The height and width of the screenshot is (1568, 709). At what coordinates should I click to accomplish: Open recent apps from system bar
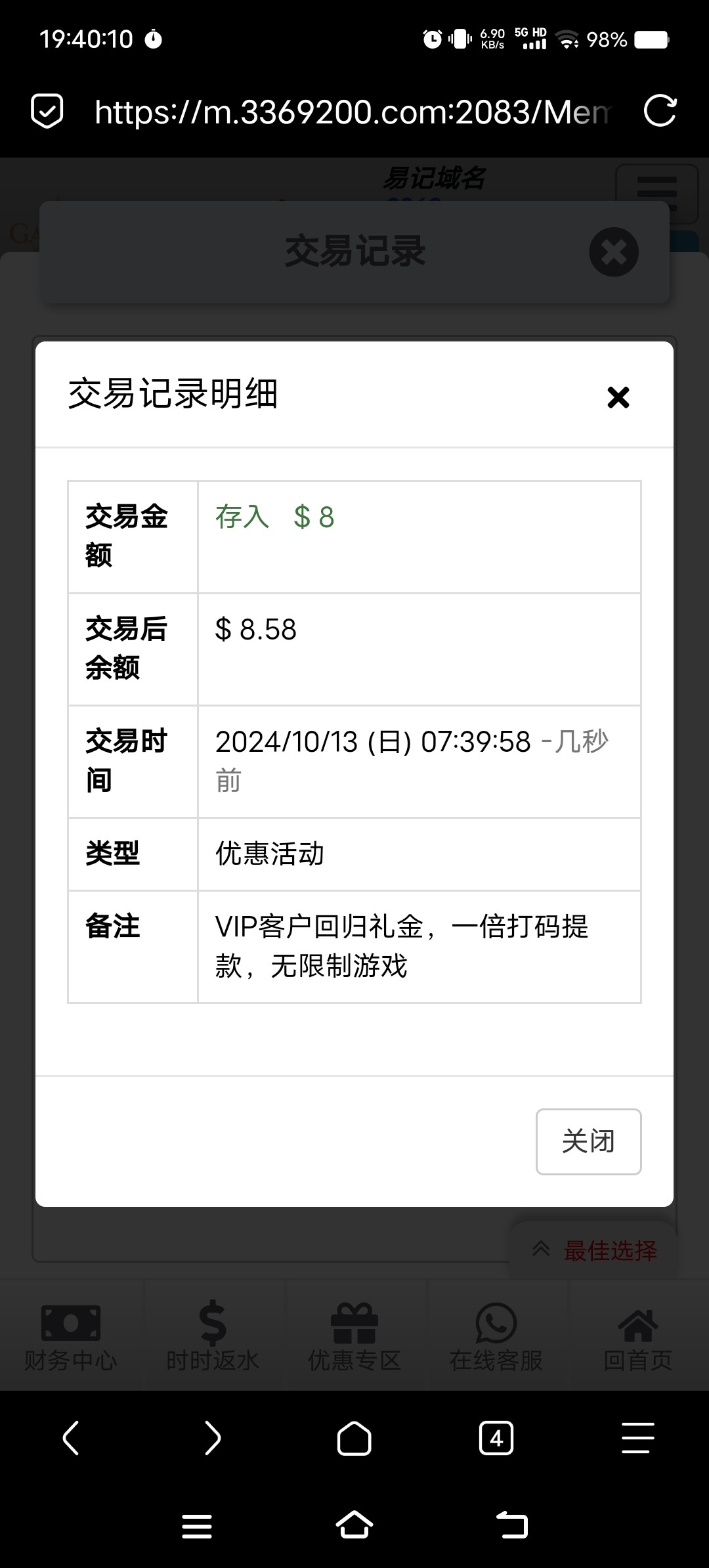197,1526
